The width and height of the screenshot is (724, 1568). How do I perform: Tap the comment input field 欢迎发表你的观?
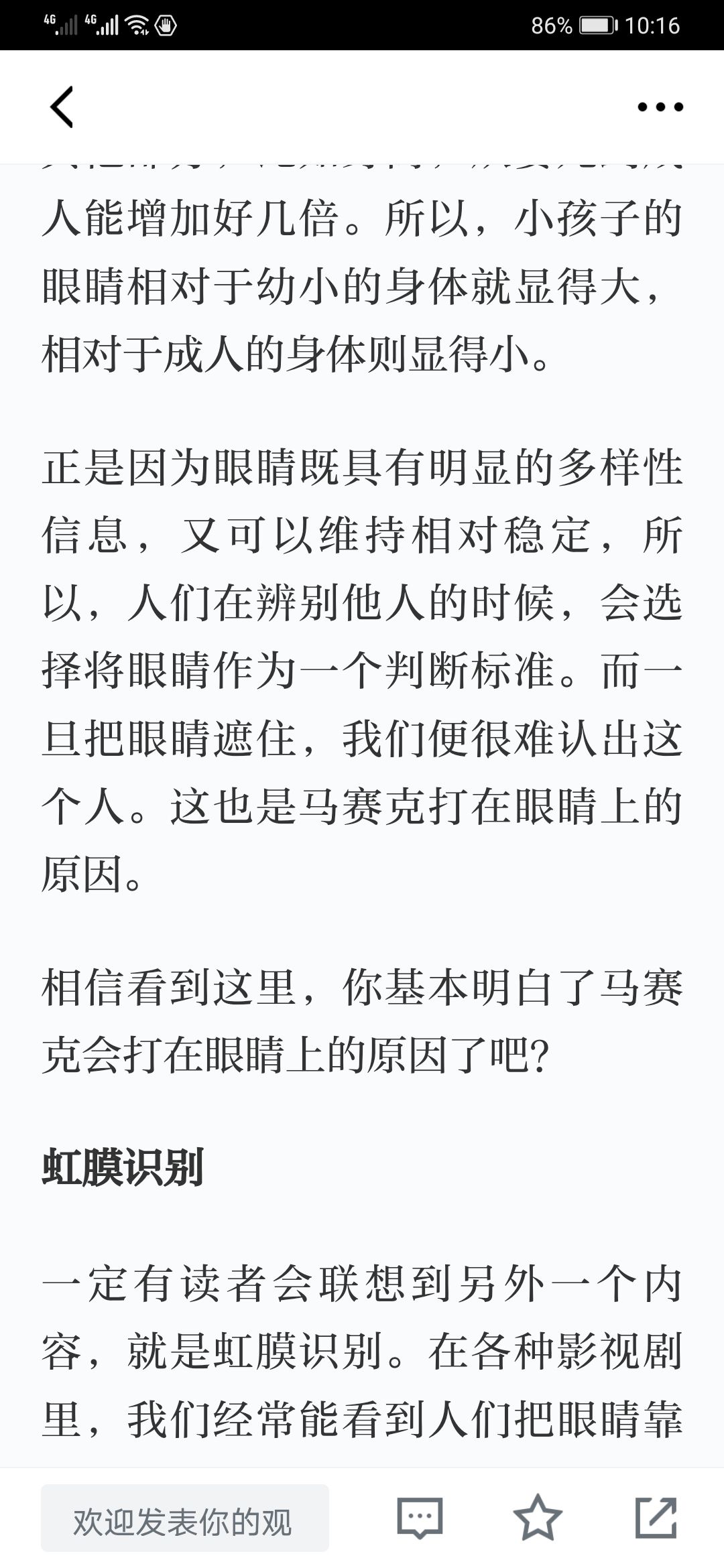point(185,1518)
